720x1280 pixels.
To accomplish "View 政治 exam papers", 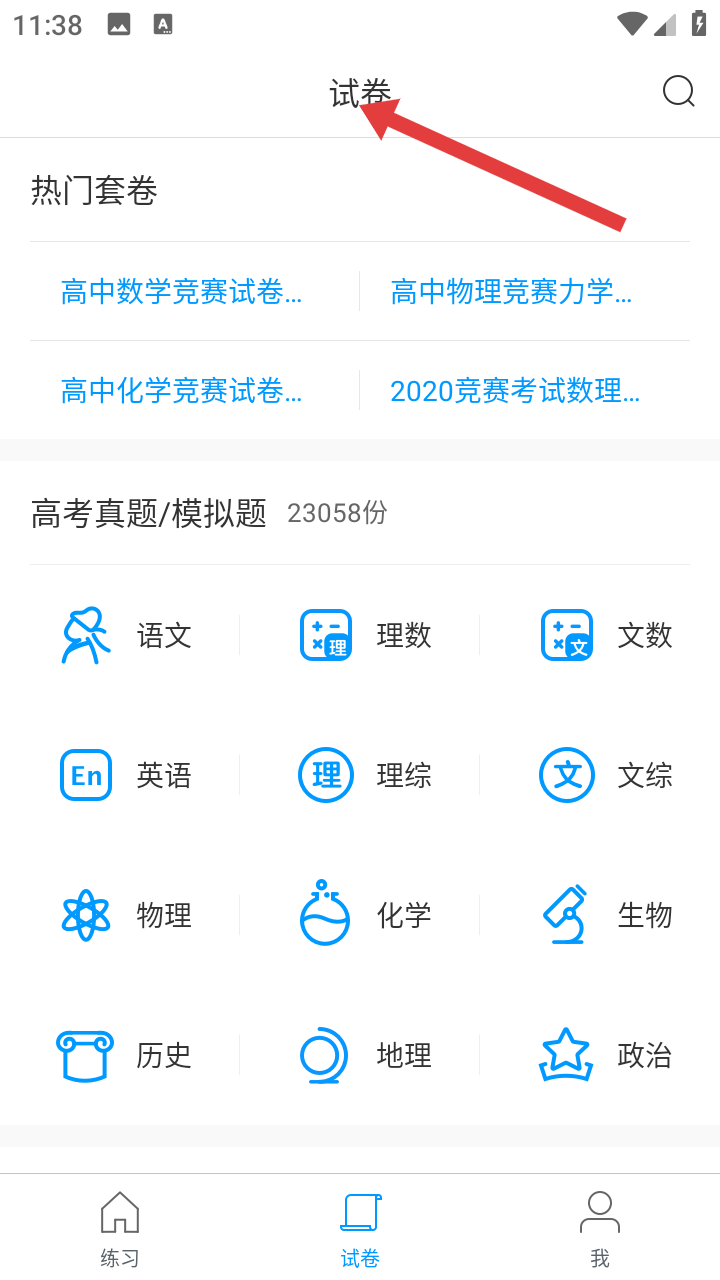I will pyautogui.click(x=606, y=1055).
